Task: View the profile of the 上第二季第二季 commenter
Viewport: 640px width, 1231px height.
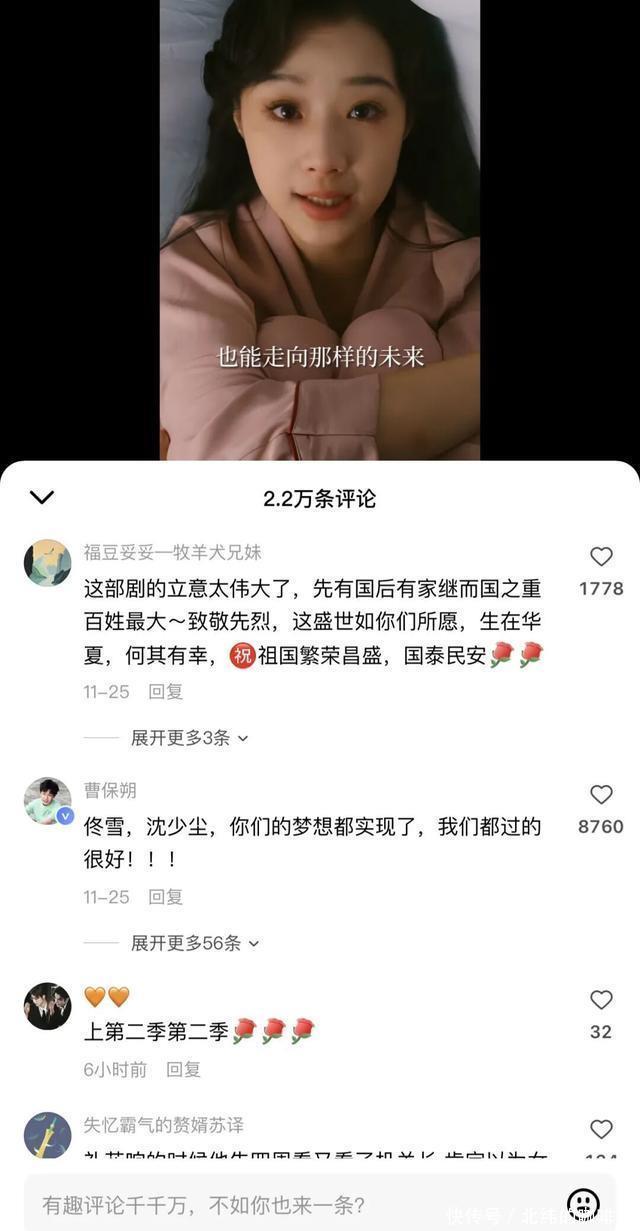Action: tap(48, 1007)
